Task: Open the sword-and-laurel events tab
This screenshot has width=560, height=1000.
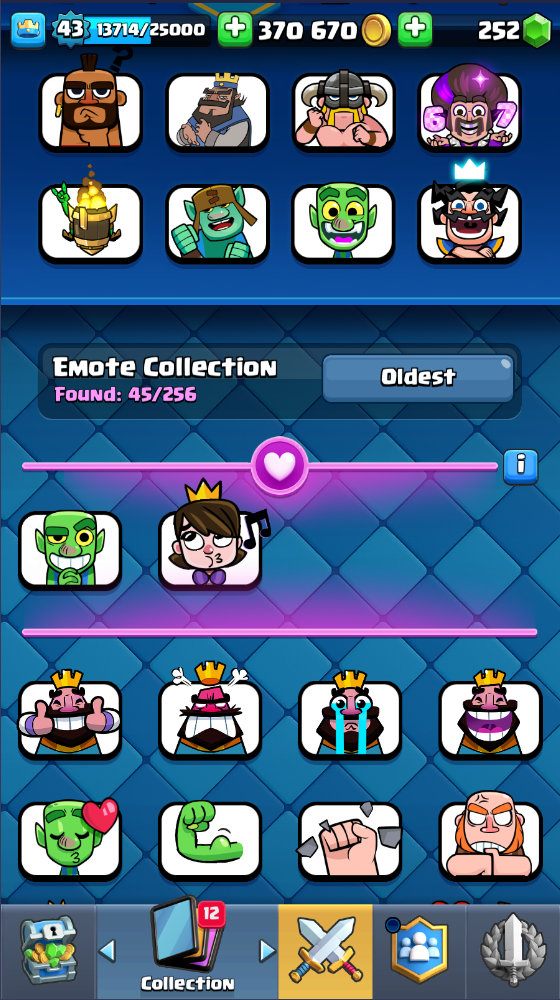Action: coord(513,952)
